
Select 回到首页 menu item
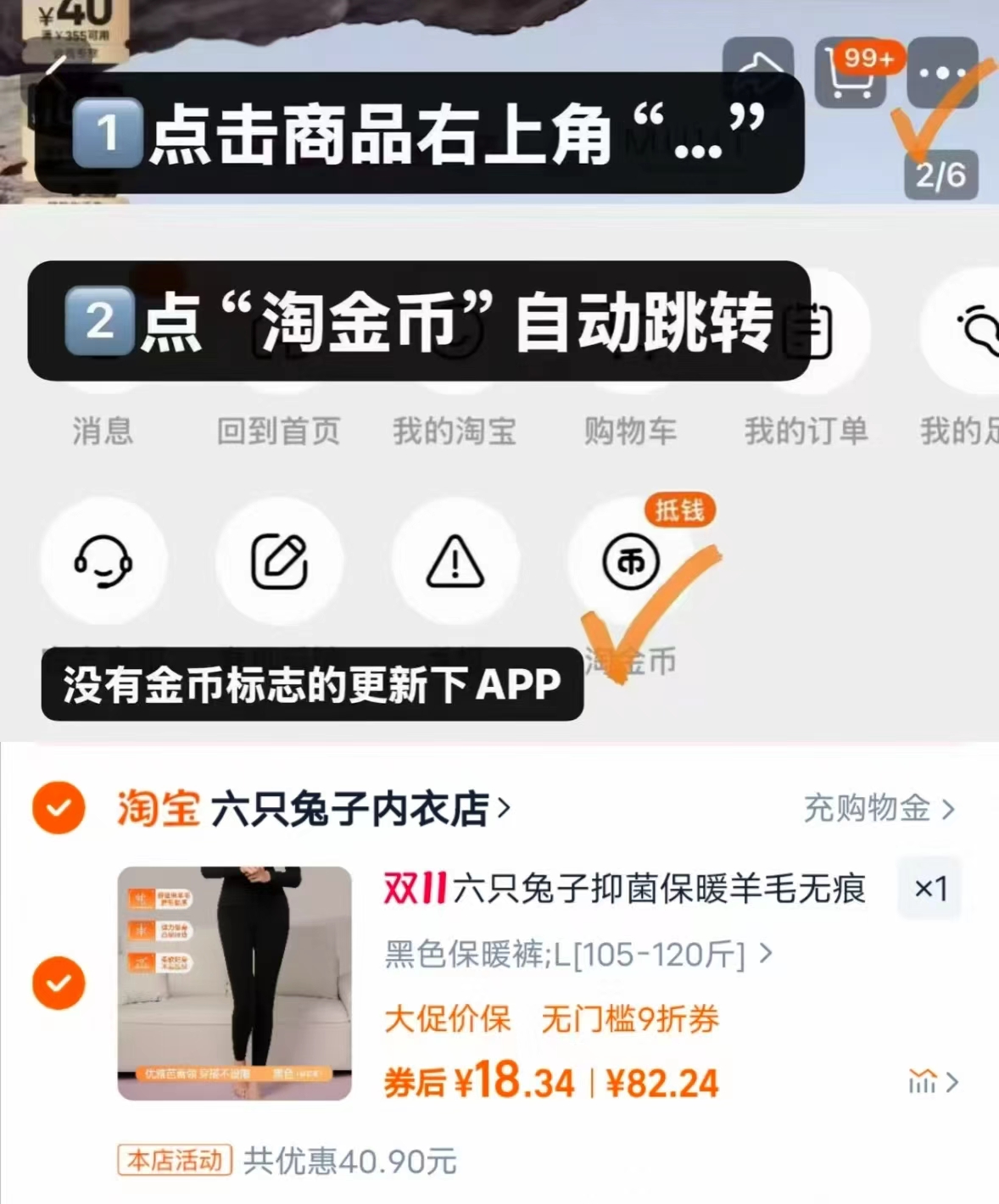280,432
